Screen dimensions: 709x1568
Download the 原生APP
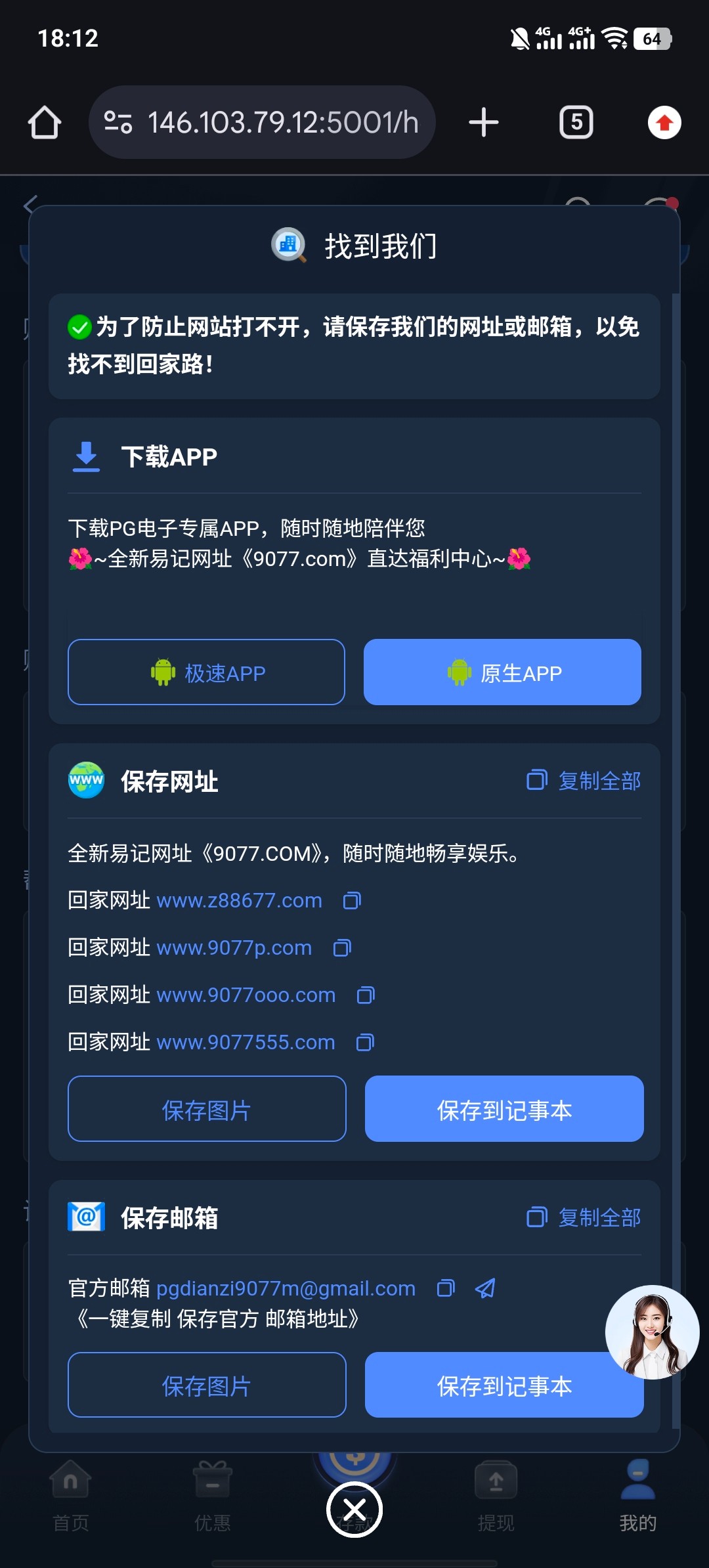point(502,672)
